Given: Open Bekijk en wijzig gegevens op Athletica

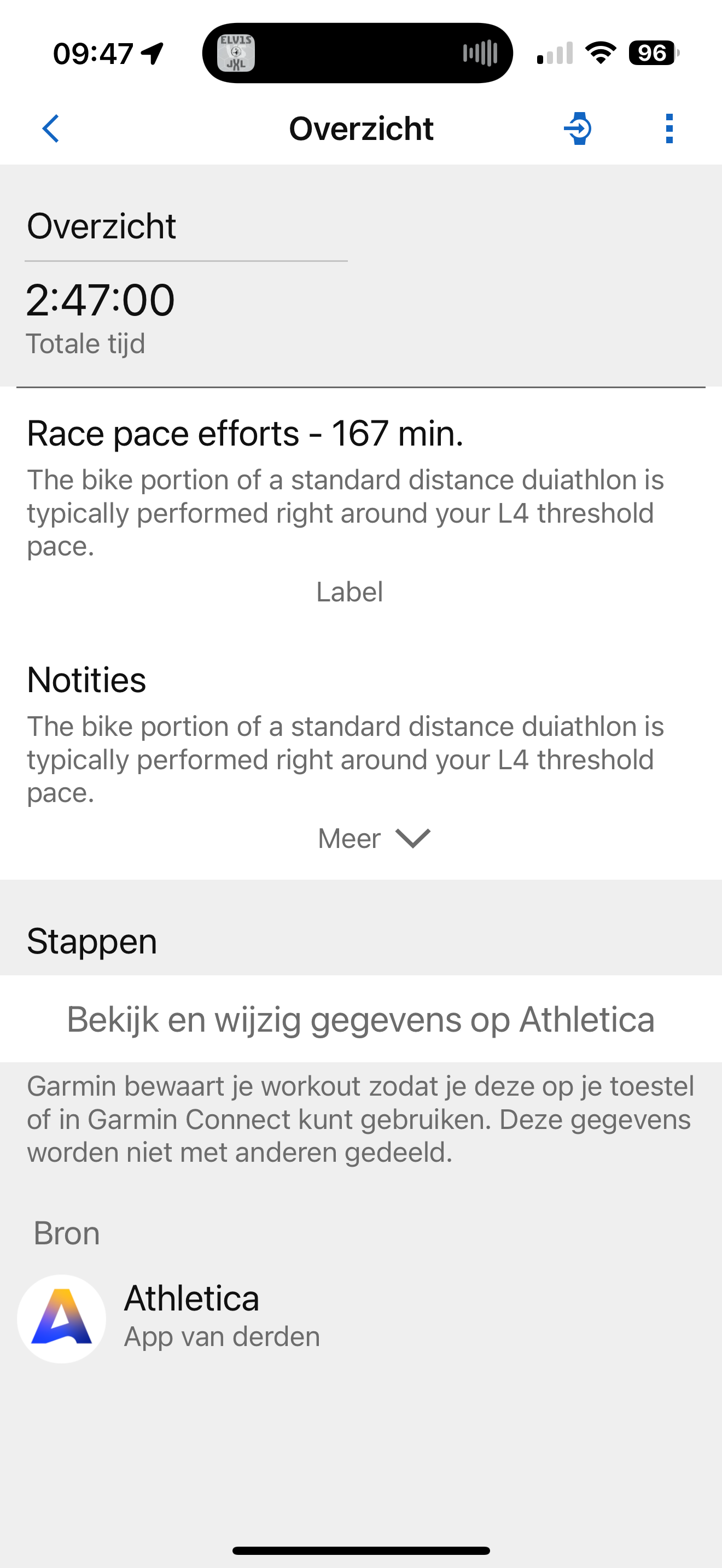Looking at the screenshot, I should pyautogui.click(x=360, y=1019).
